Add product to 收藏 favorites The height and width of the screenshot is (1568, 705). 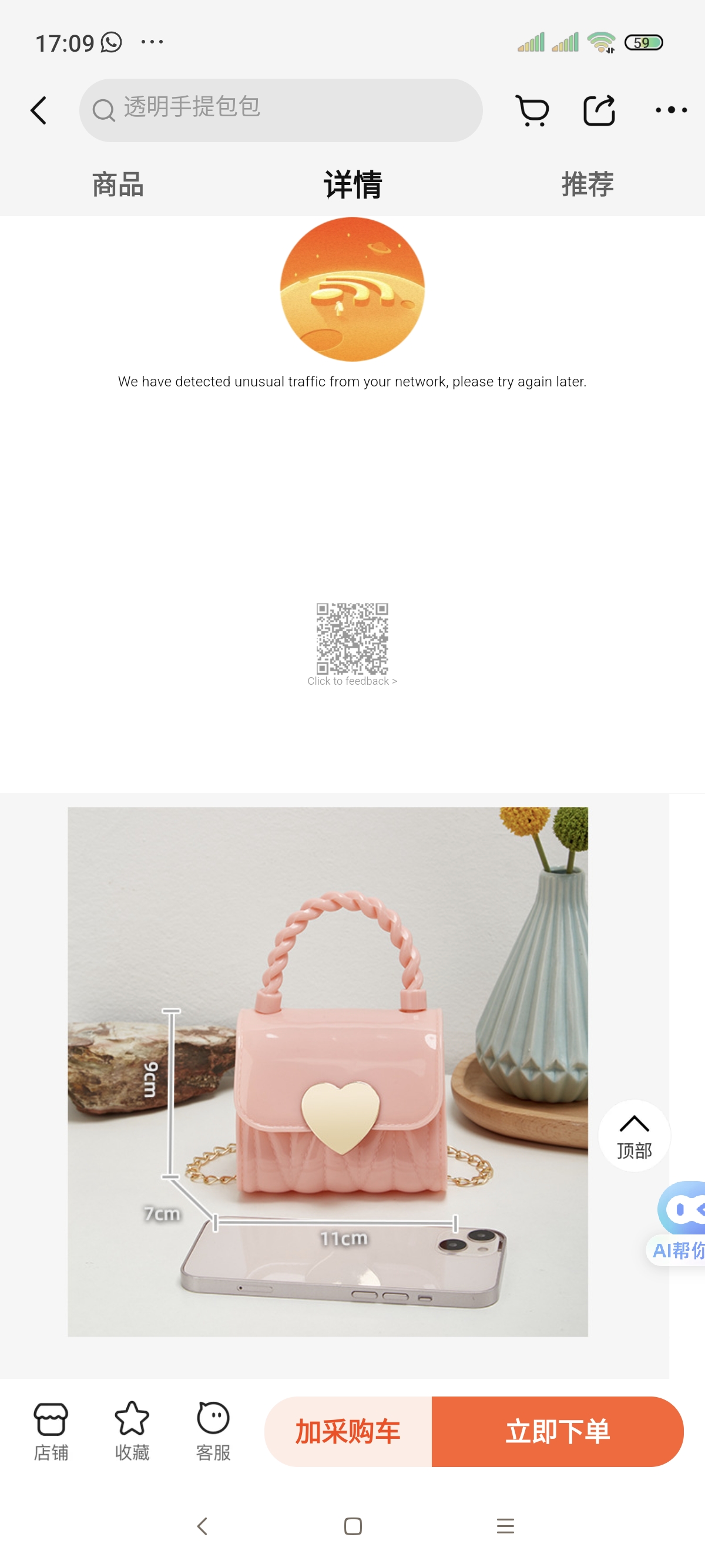point(132,1432)
